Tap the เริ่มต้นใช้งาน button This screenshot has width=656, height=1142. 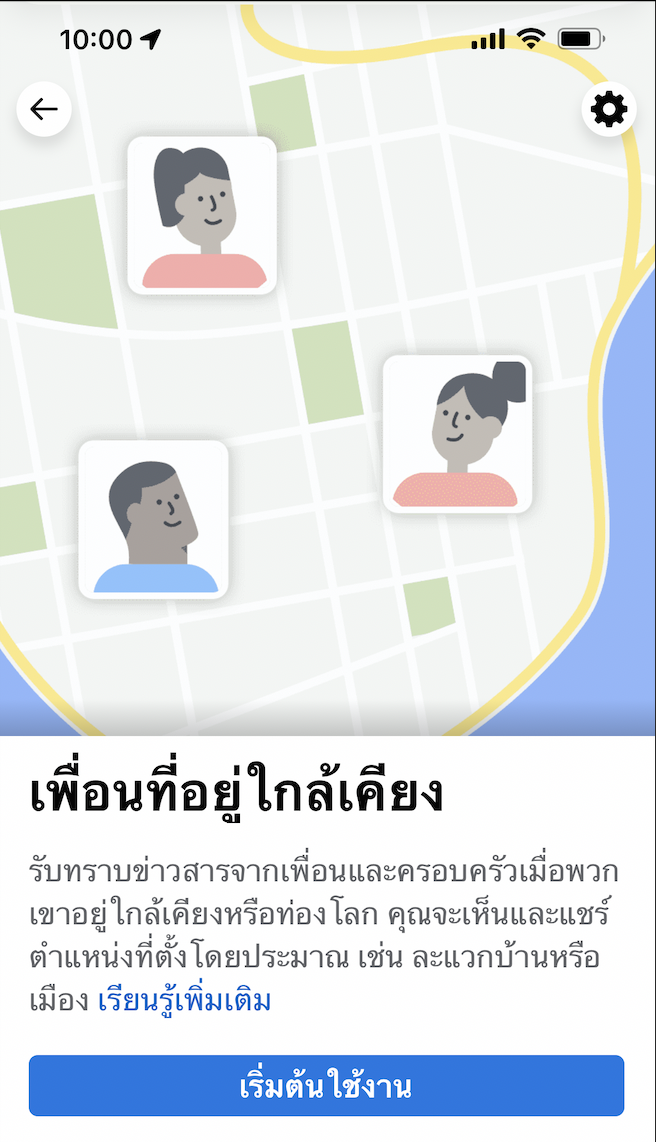click(326, 1085)
